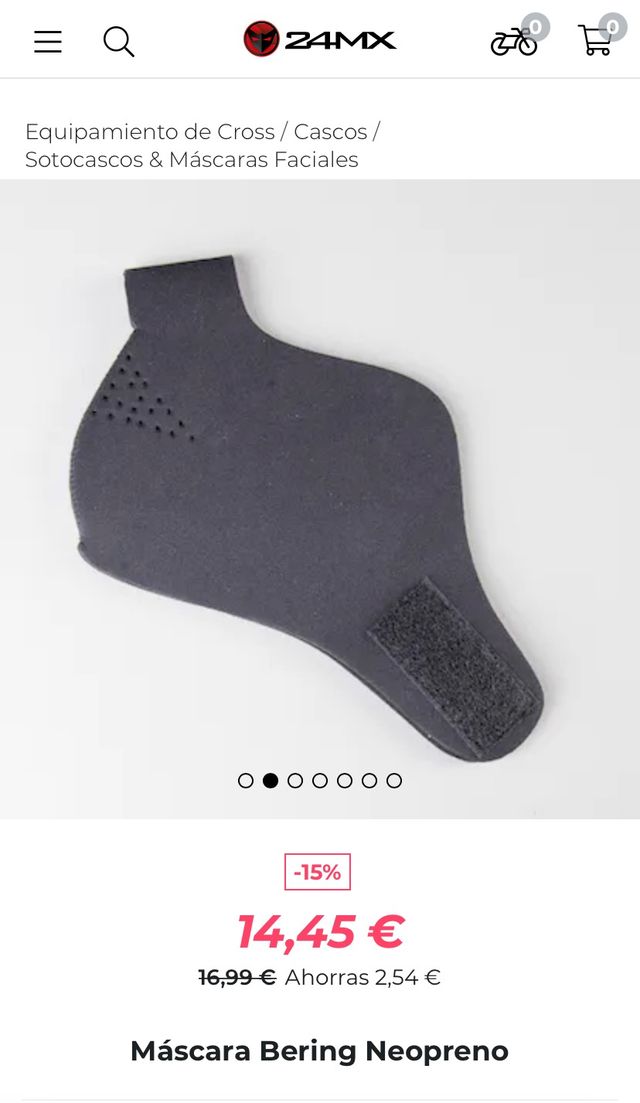The image size is (640, 1103).
Task: Go to 24MX home page
Action: click(x=320, y=40)
